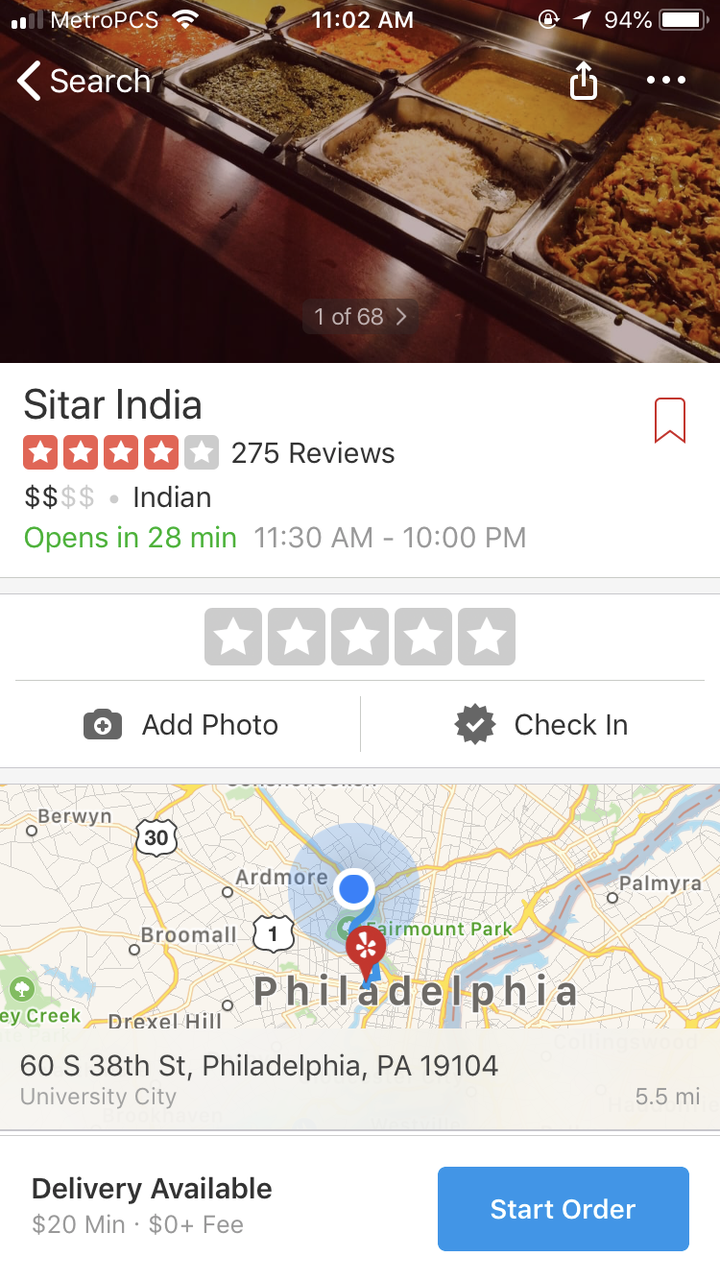Check In at Sitar India
Viewport: 720px width, 1281px height.
tap(541, 725)
